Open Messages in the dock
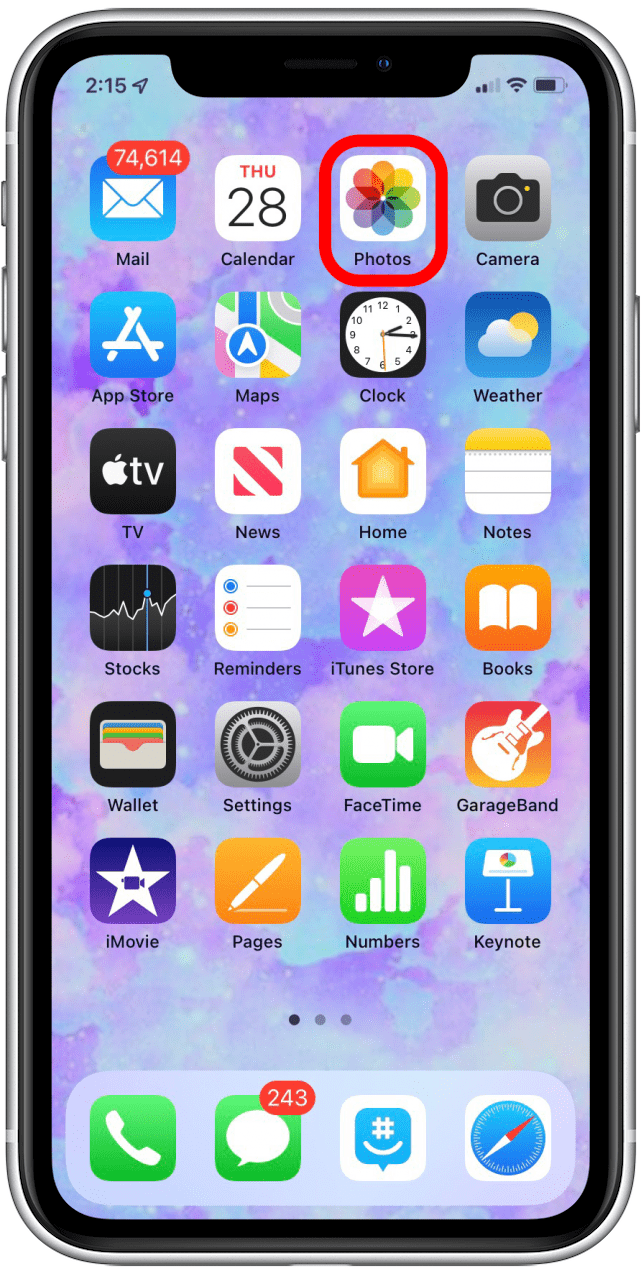This screenshot has width=642, height=1274. point(258,1138)
